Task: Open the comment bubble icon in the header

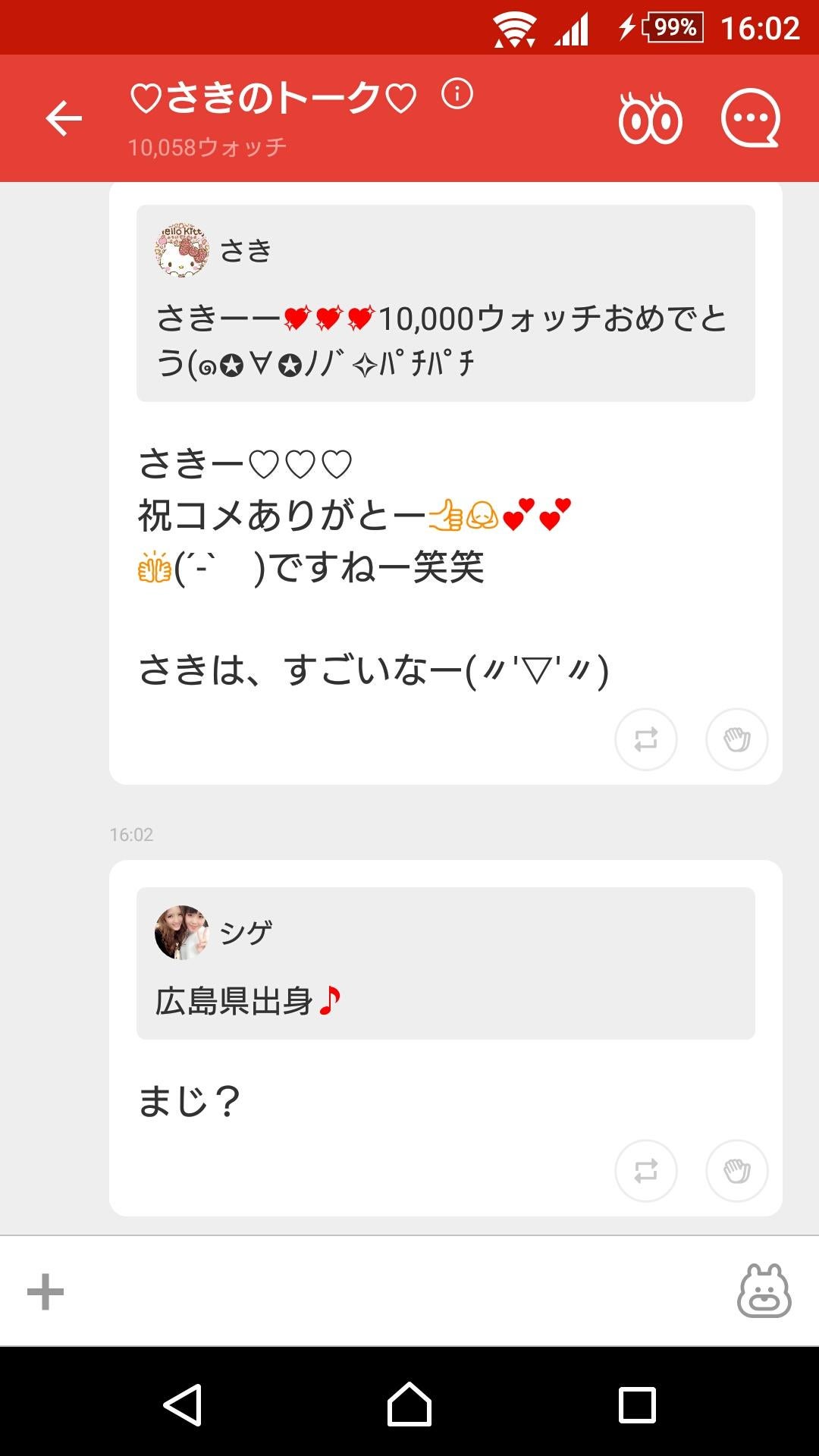Action: pos(751,118)
